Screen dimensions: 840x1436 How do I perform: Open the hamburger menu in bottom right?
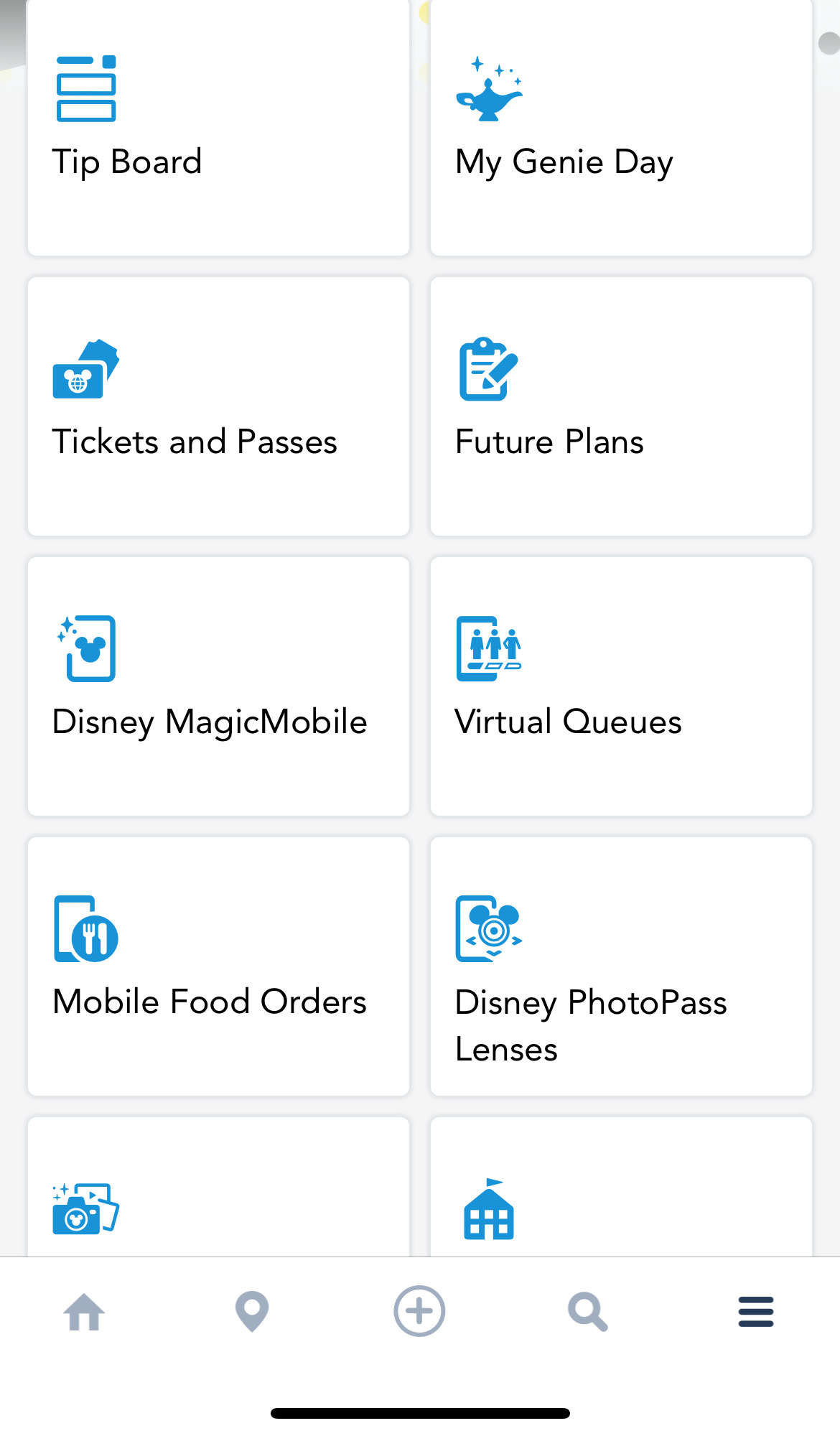click(755, 1311)
